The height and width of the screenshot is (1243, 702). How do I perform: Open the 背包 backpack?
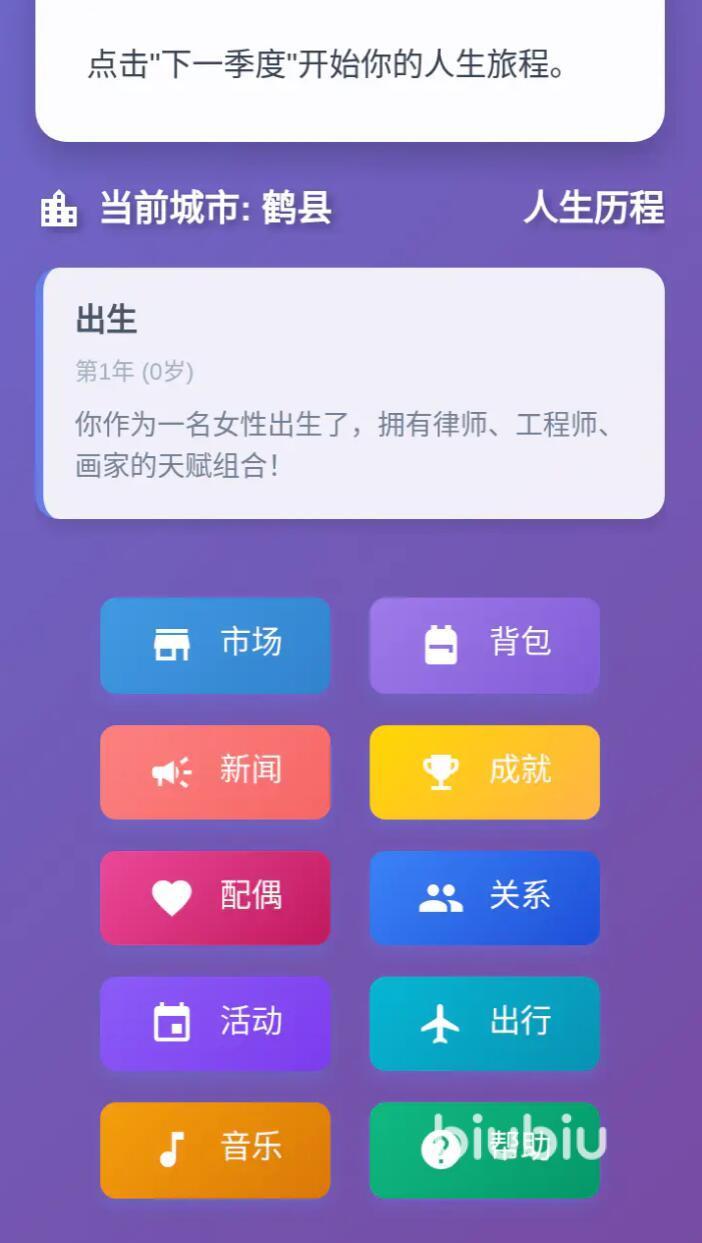click(485, 645)
